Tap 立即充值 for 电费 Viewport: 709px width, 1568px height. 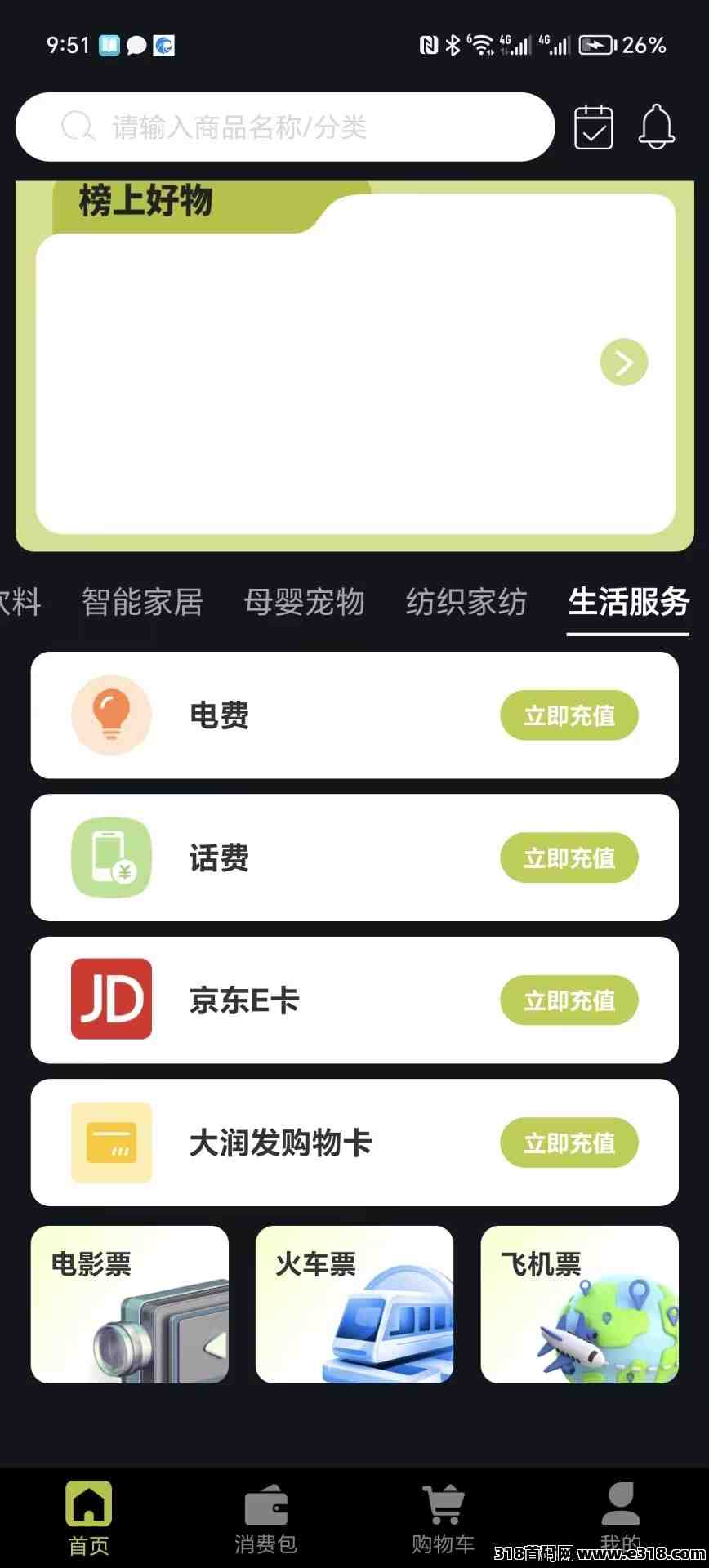(569, 715)
